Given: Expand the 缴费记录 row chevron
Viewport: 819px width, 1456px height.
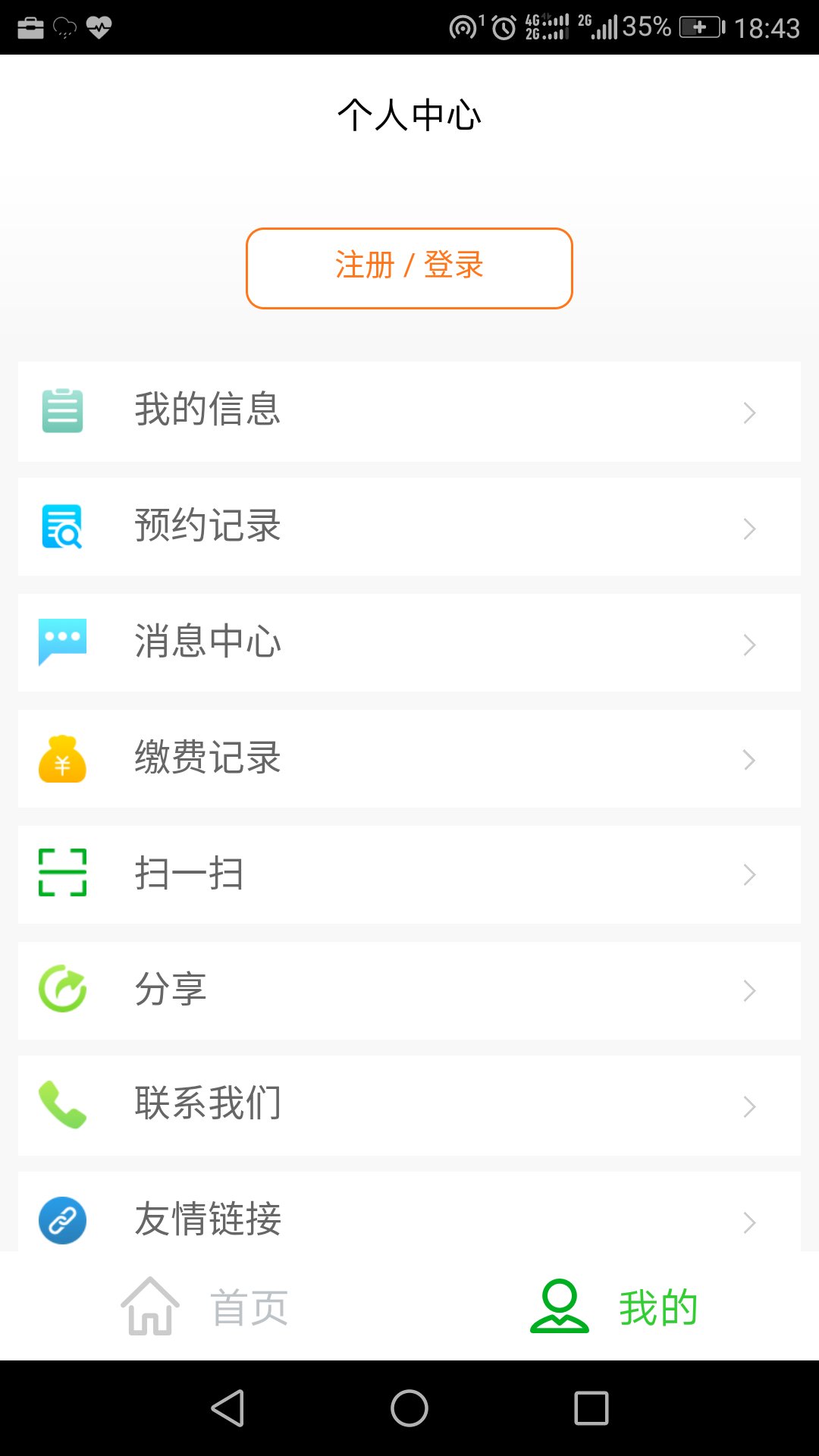Looking at the screenshot, I should coord(749,760).
